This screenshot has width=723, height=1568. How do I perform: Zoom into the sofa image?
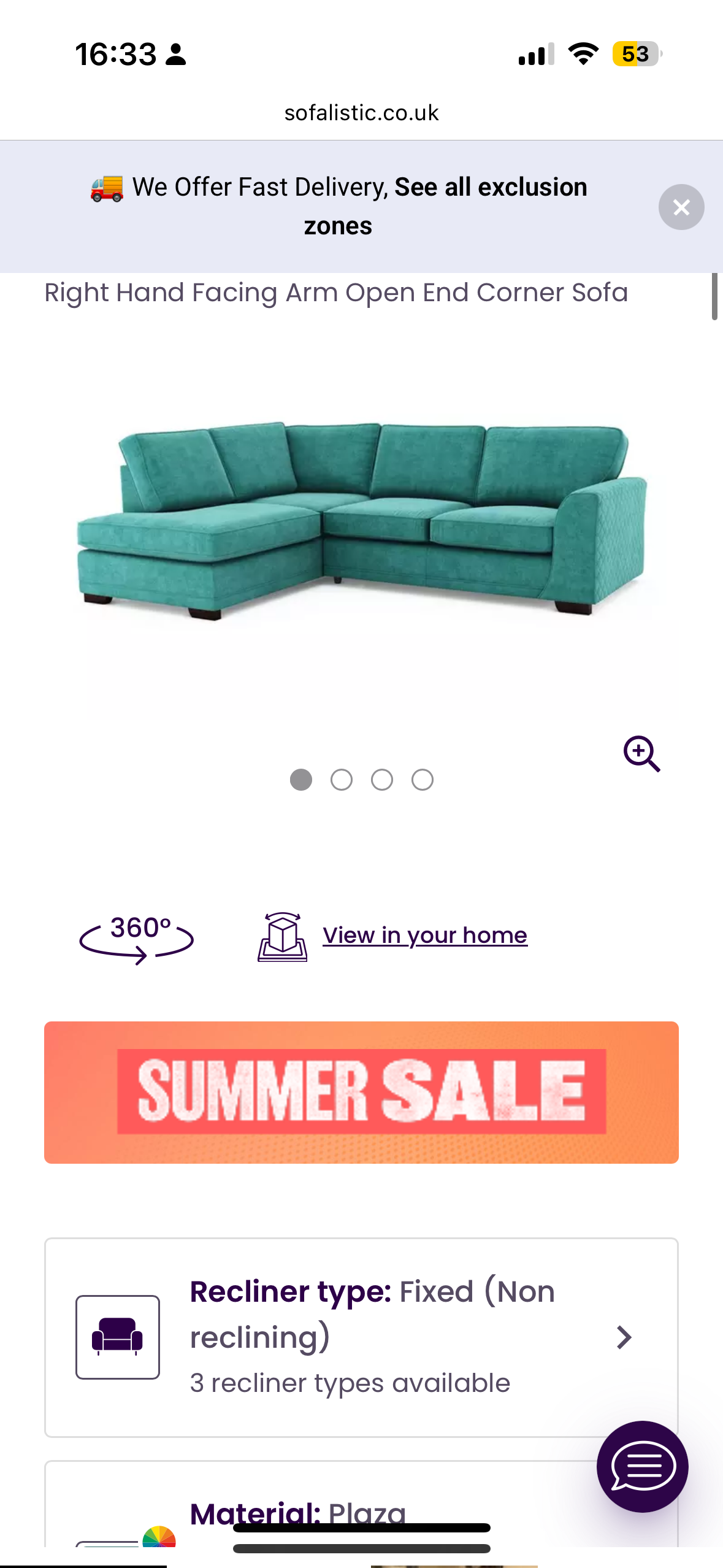coord(641,753)
